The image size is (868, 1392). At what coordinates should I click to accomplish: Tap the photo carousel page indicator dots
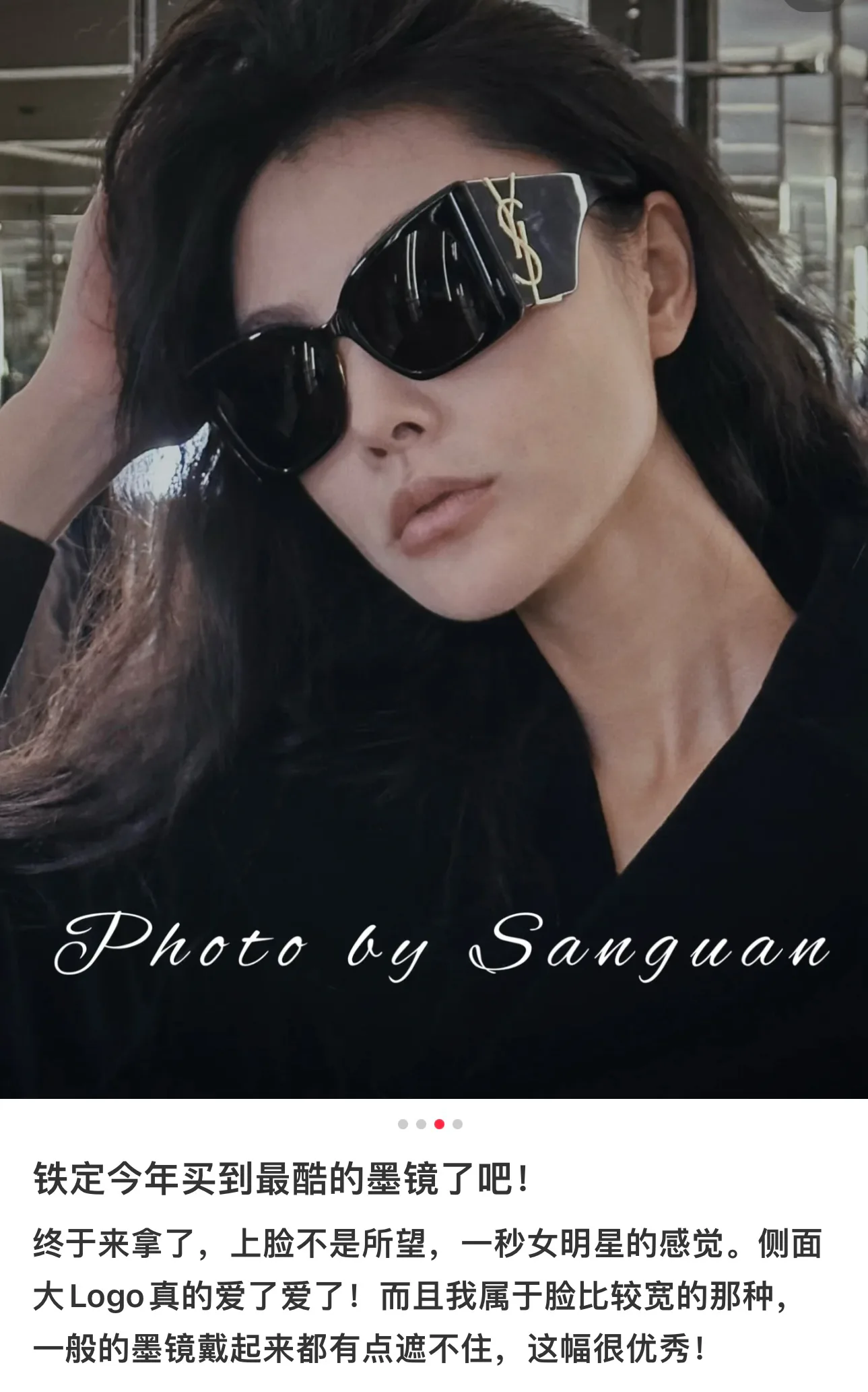(x=430, y=1124)
